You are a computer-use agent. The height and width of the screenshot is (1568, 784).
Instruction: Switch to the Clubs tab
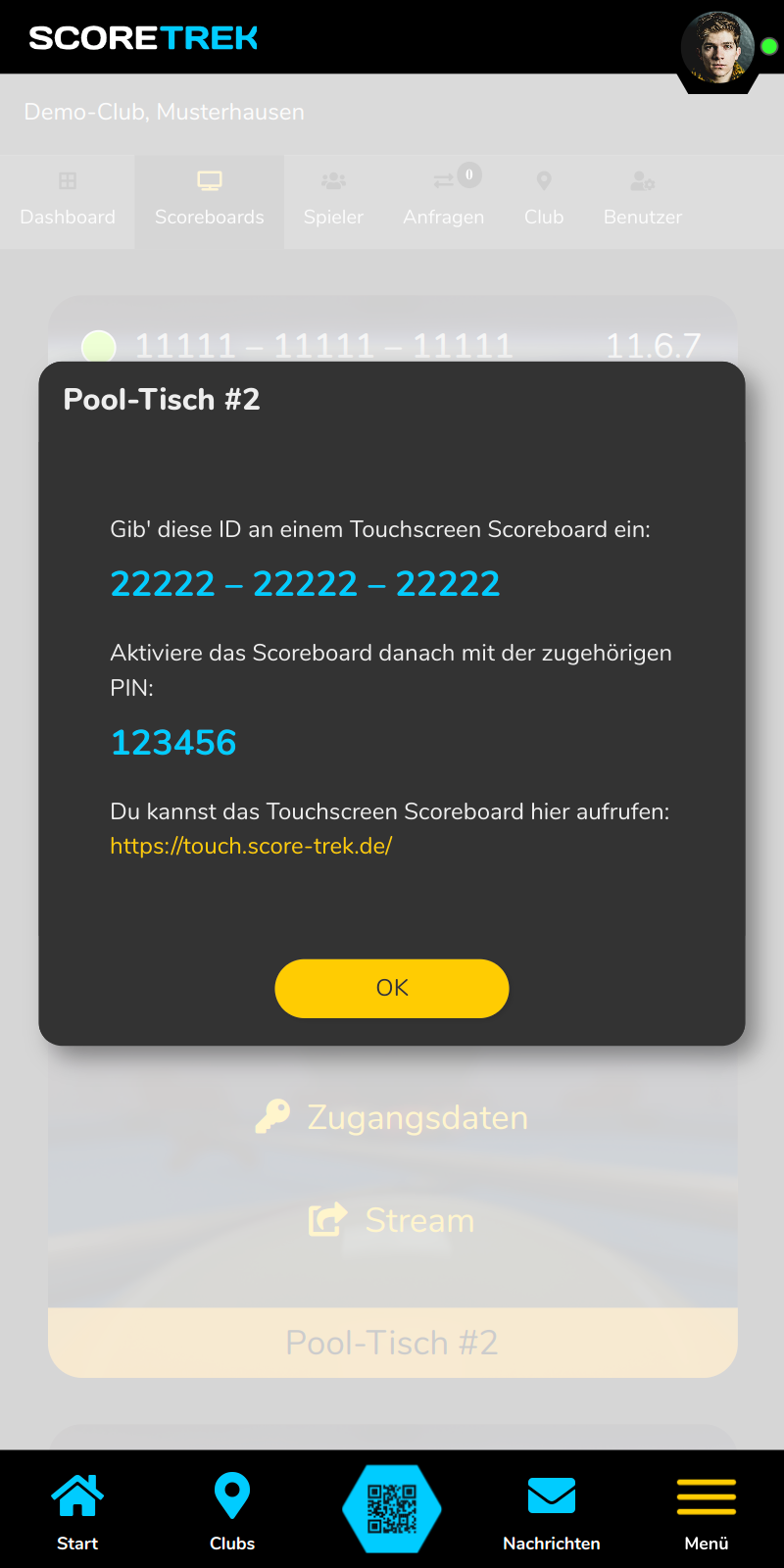[x=232, y=1511]
